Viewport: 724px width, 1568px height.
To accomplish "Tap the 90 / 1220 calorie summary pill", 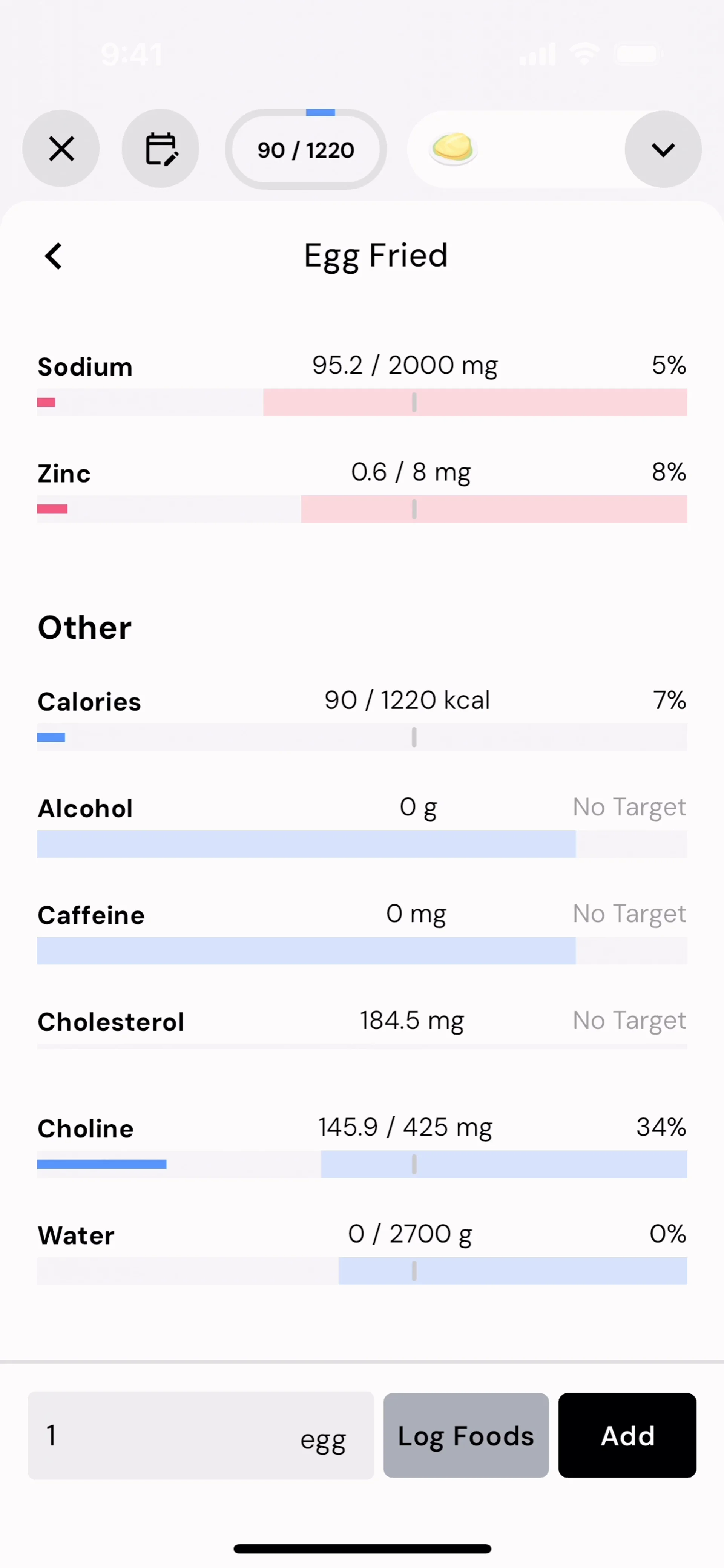I will pos(306,150).
